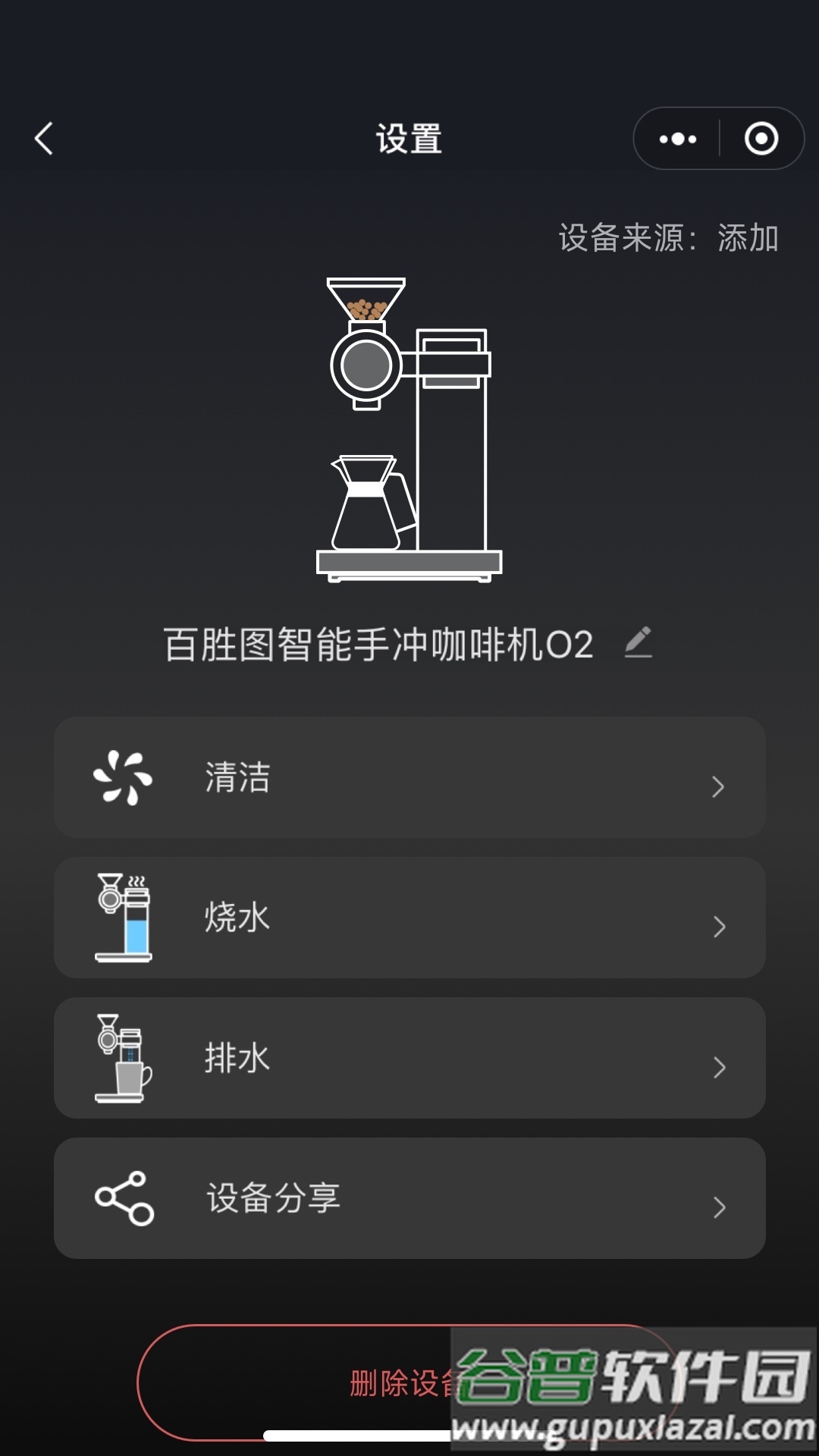Tap the 设置 title at the top
The height and width of the screenshot is (1456, 819).
409,140
